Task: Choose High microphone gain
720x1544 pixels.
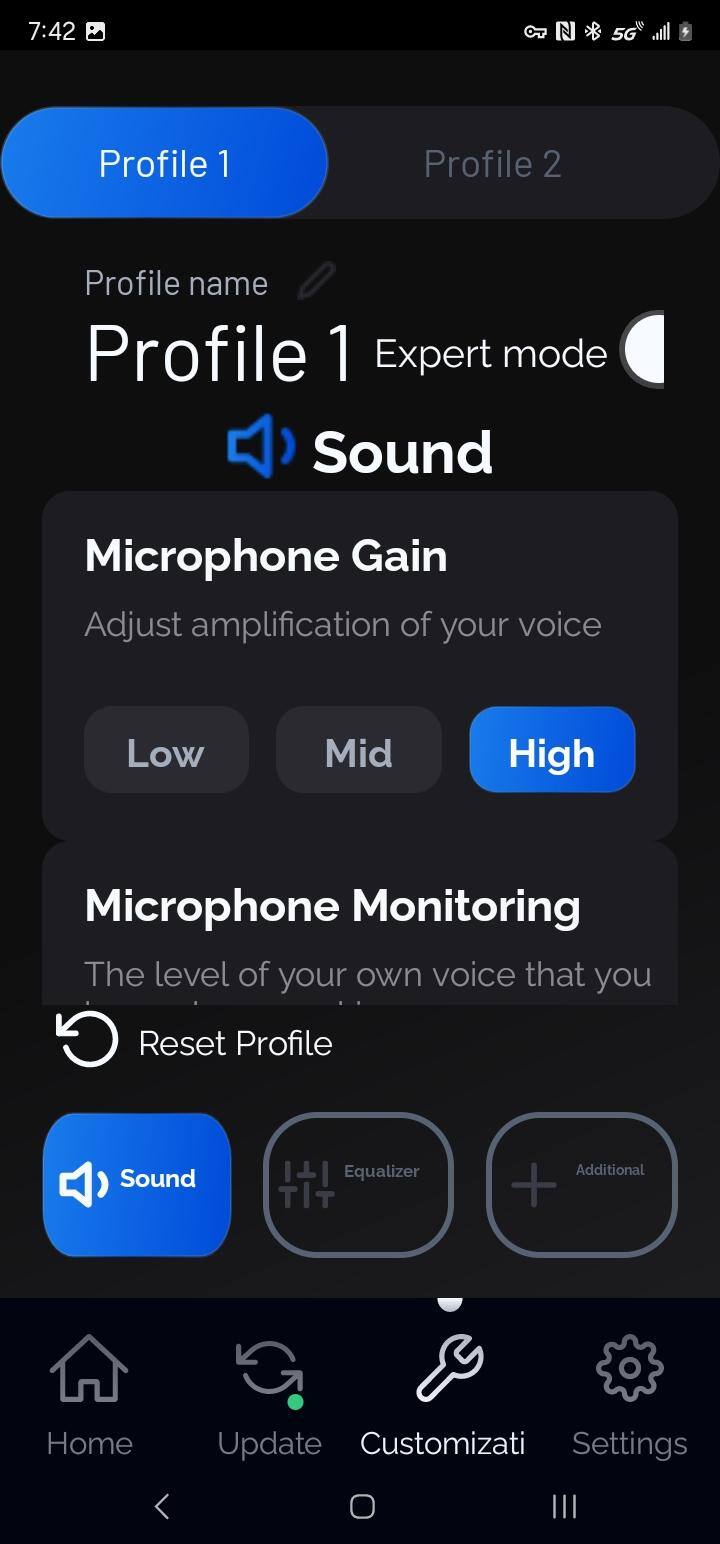Action: pos(552,751)
